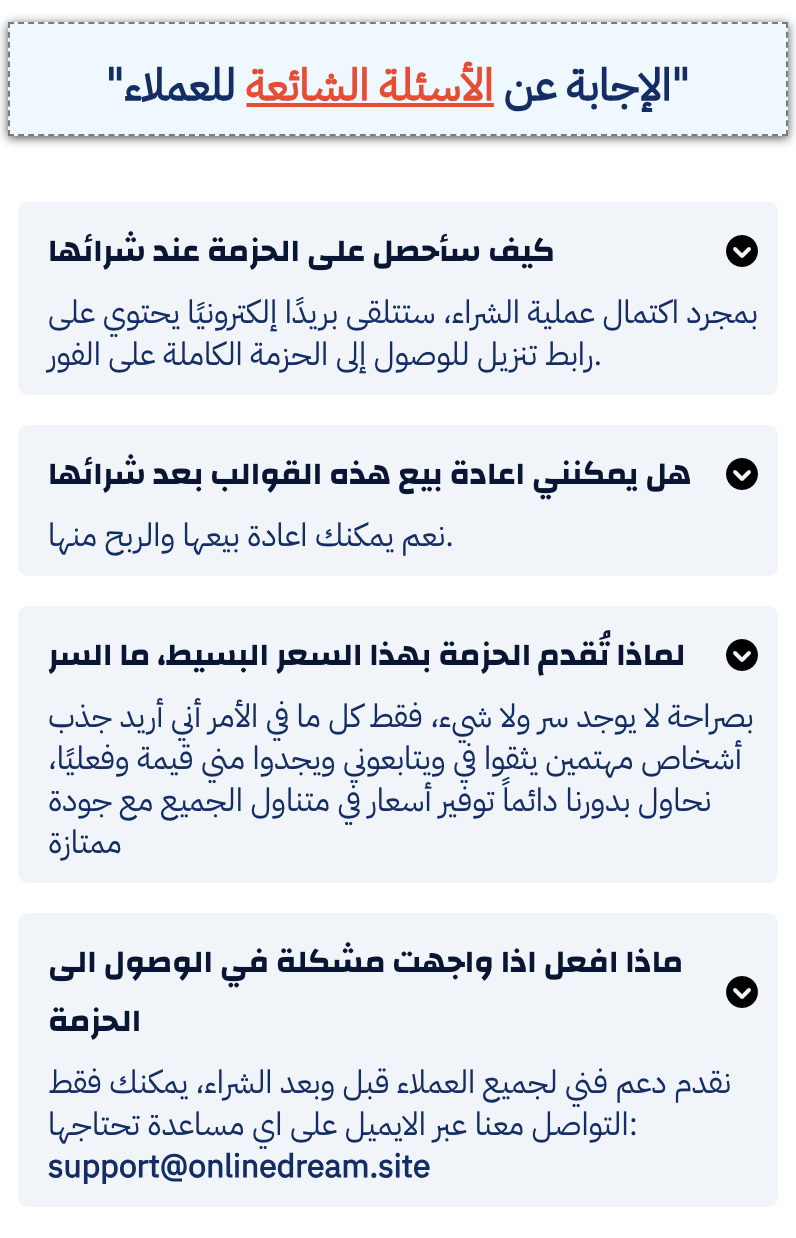Toggle the 'هل يمكنني اعادة بيع هذه القوالب' question
The height and width of the screenshot is (1238, 796).
pos(741,474)
